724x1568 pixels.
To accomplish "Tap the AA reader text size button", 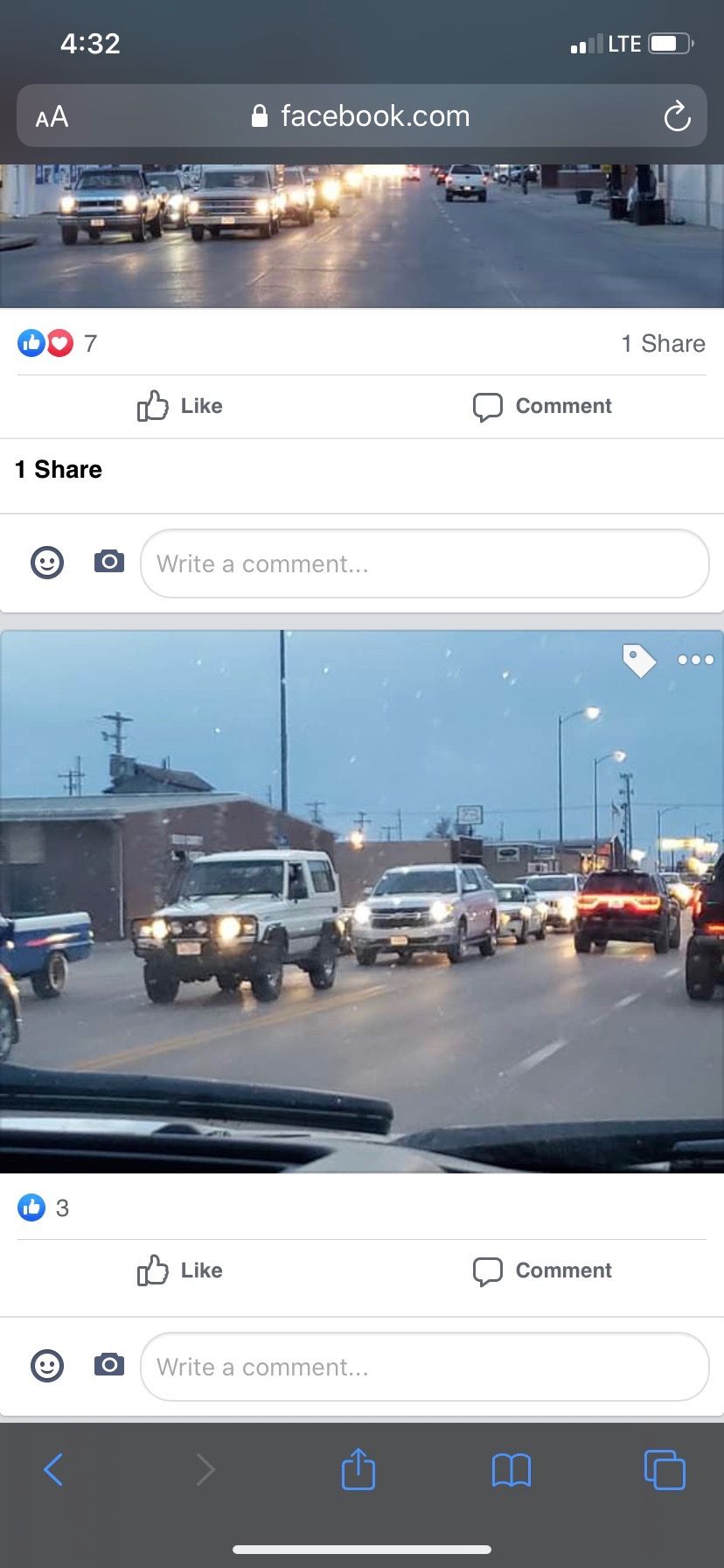I will [52, 116].
